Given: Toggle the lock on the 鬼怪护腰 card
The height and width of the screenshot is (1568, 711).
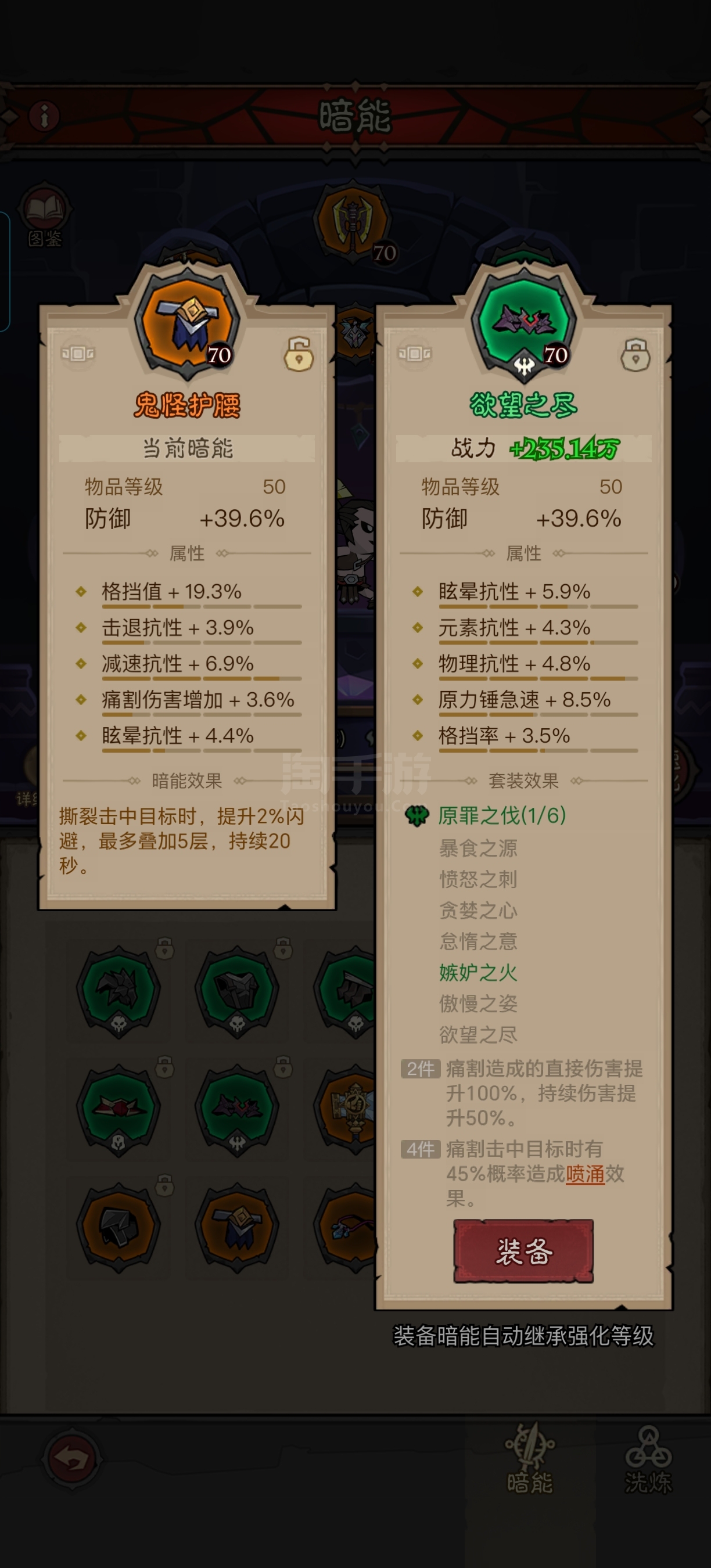Looking at the screenshot, I should pos(299,354).
